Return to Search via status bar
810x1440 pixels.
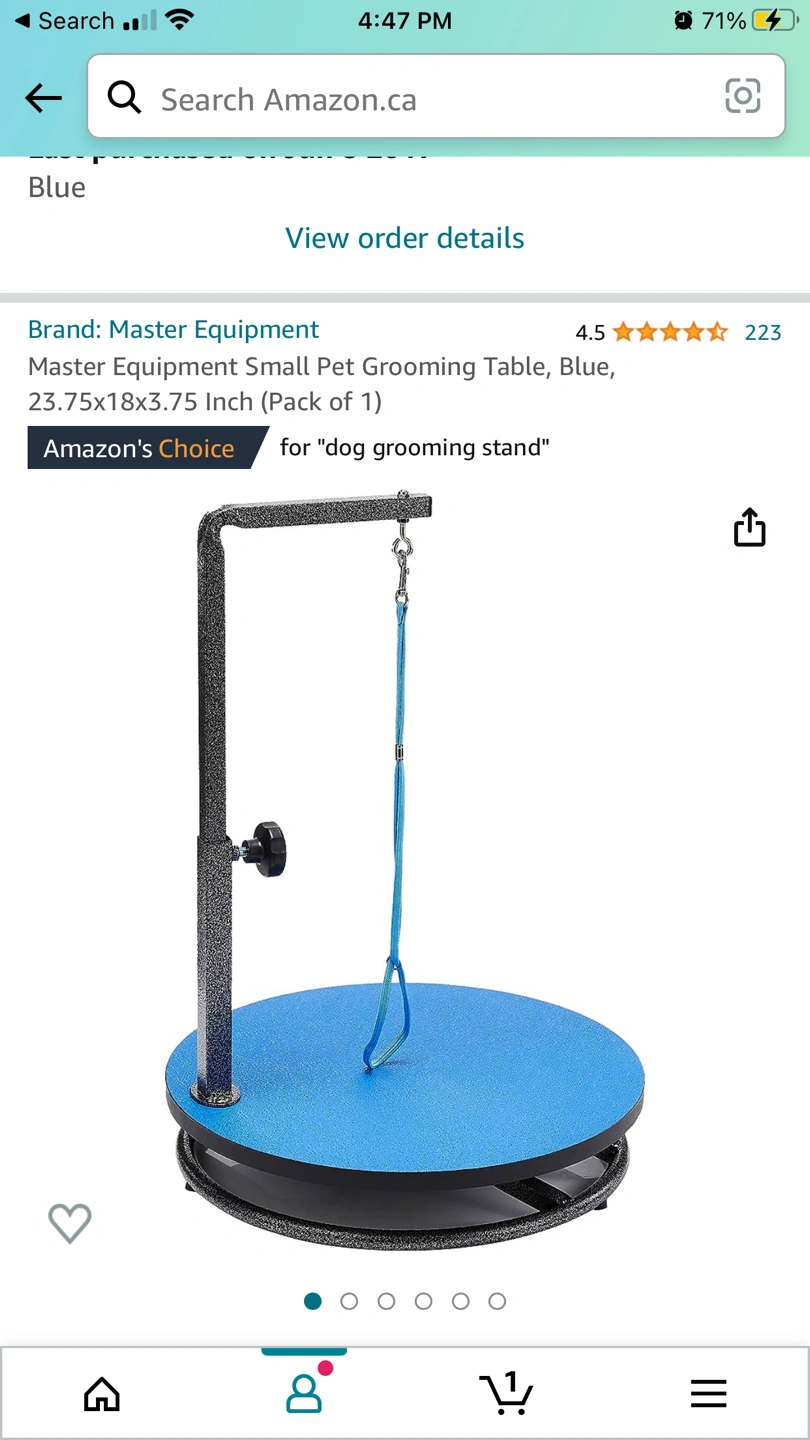tap(64, 21)
